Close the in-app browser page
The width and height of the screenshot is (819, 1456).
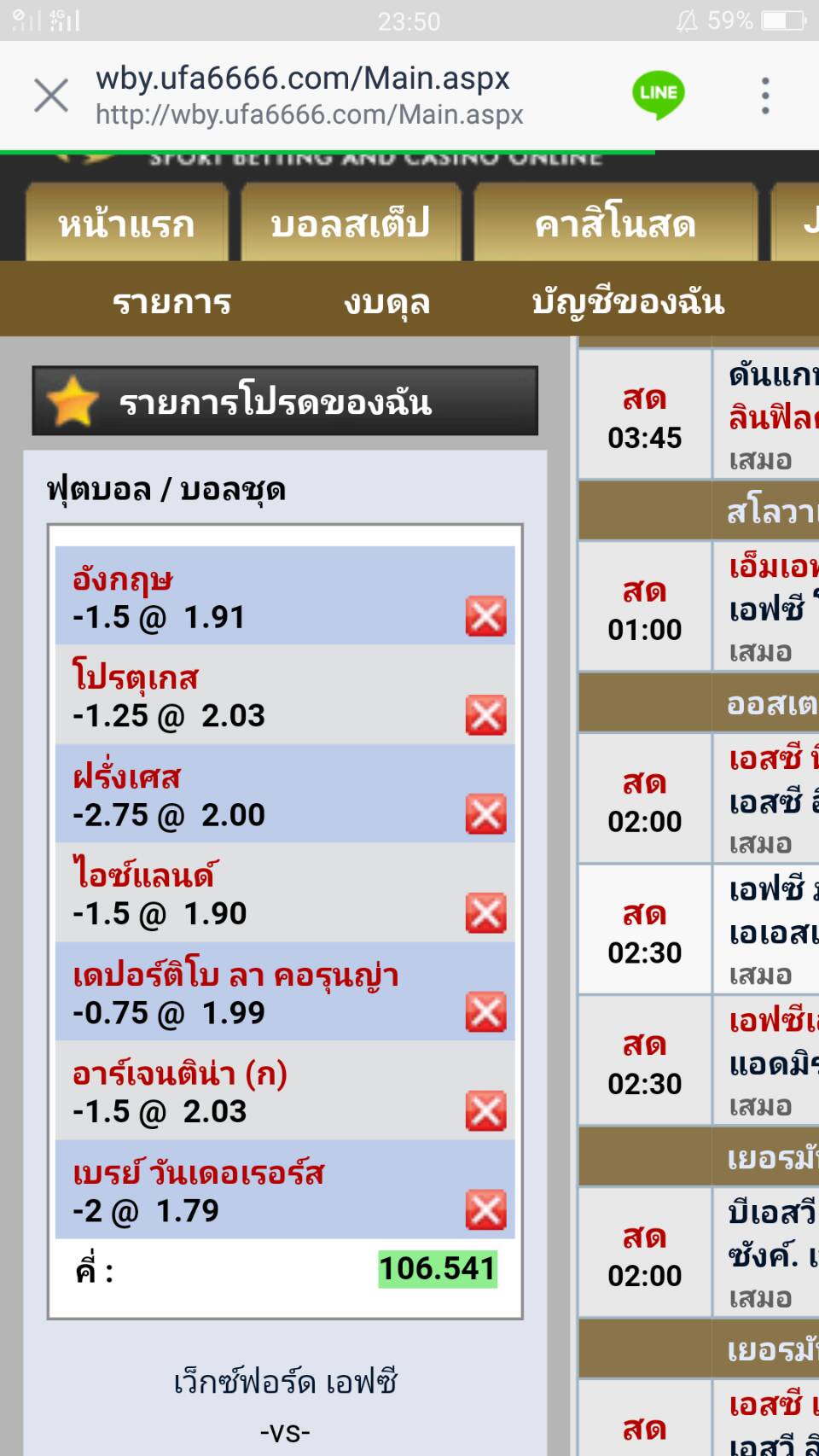(x=51, y=95)
